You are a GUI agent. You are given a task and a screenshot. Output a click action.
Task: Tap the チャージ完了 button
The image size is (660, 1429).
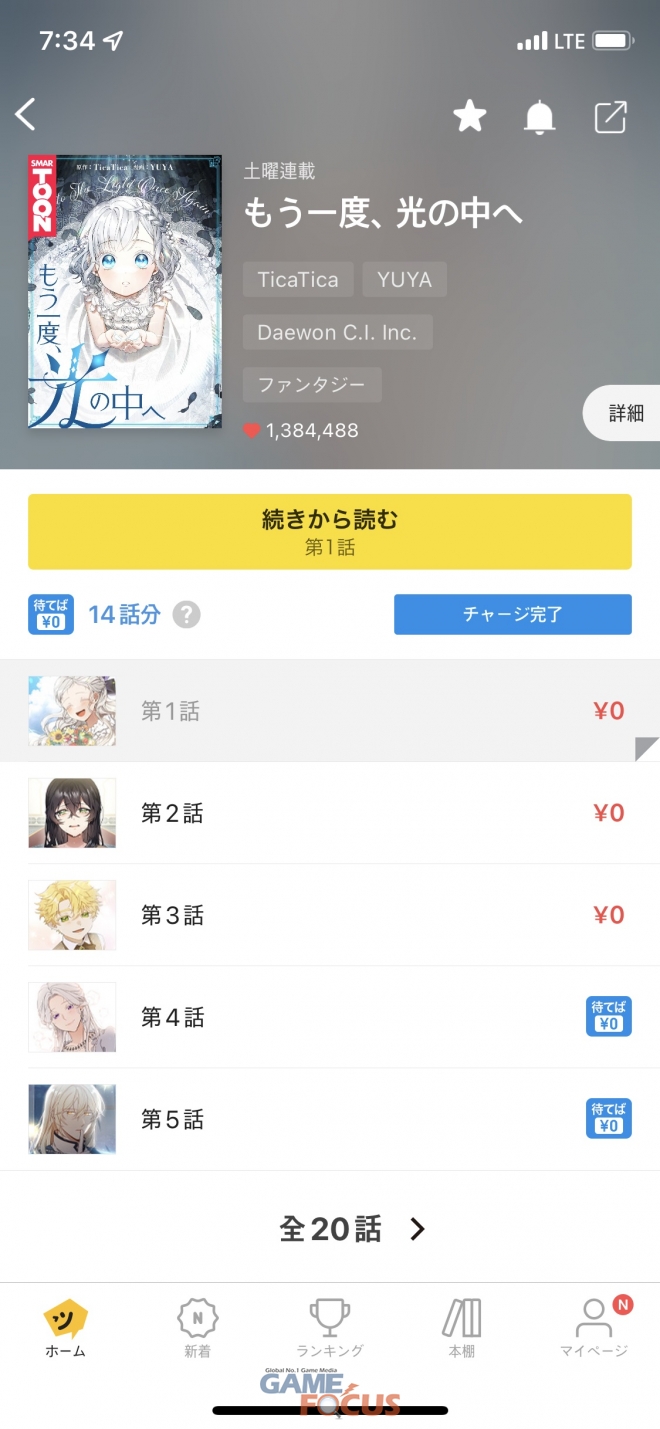pos(512,614)
